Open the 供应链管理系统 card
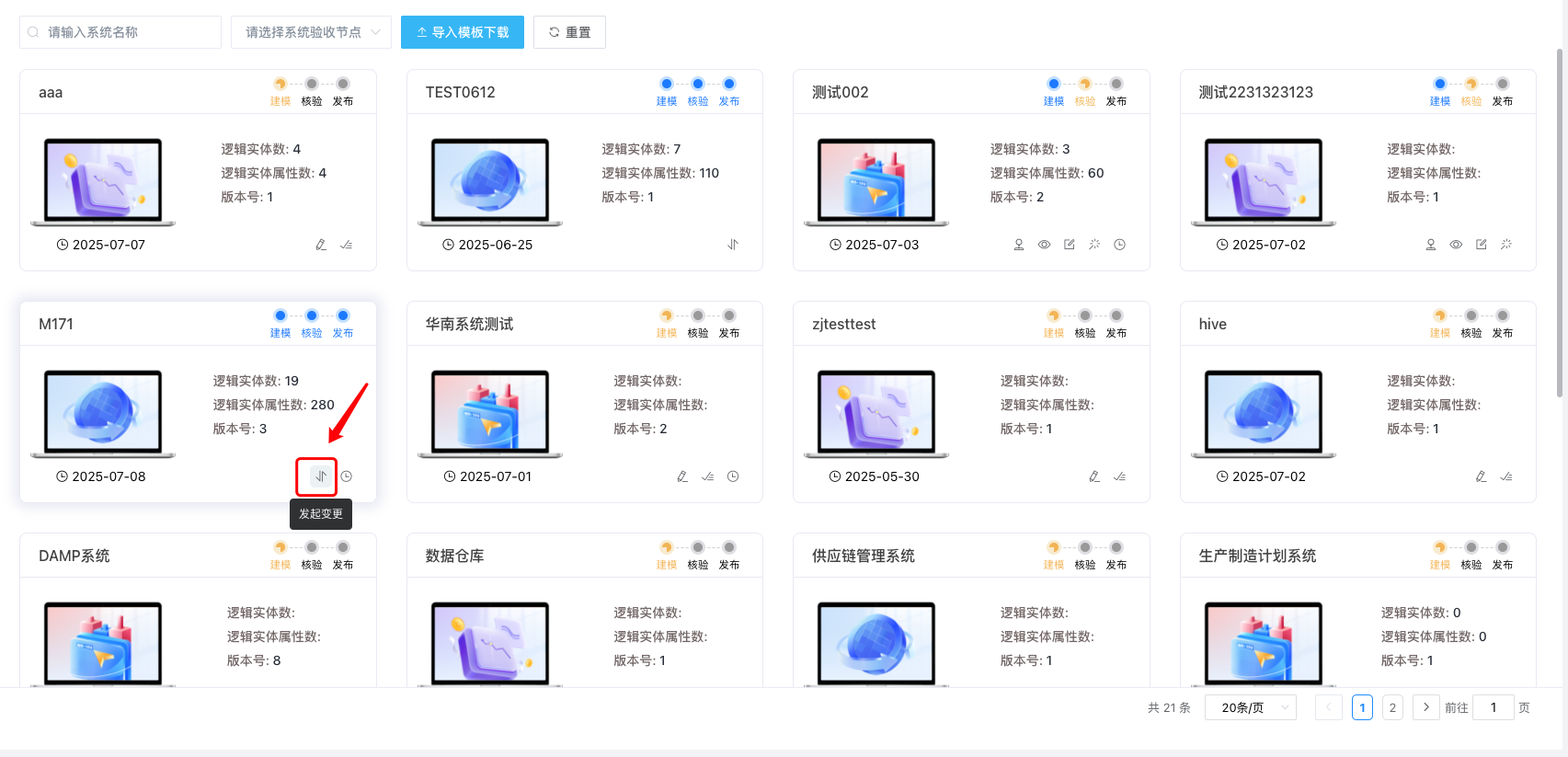Screen dimensions: 1568x757 [x=863, y=556]
